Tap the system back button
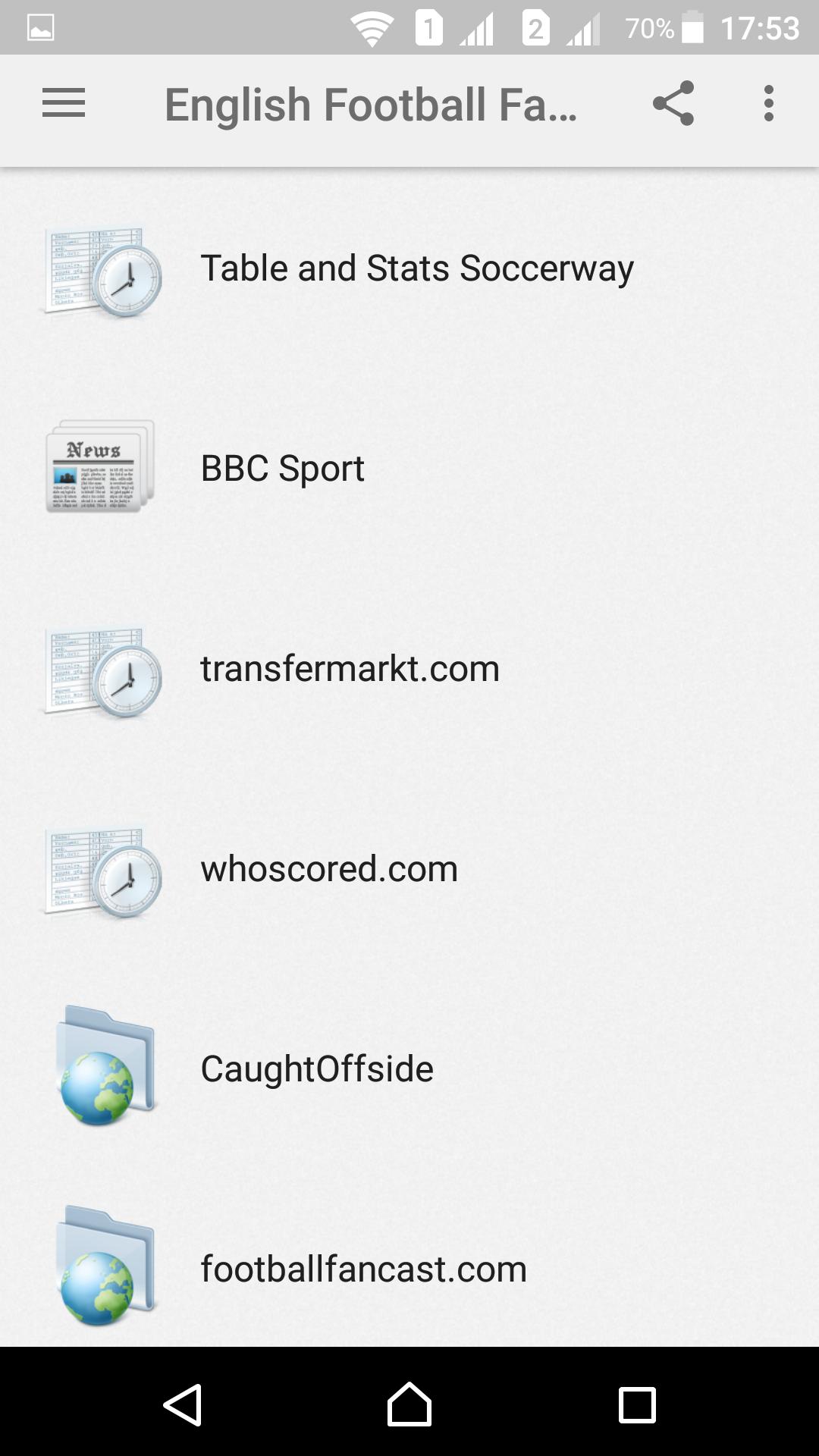 tap(183, 1404)
